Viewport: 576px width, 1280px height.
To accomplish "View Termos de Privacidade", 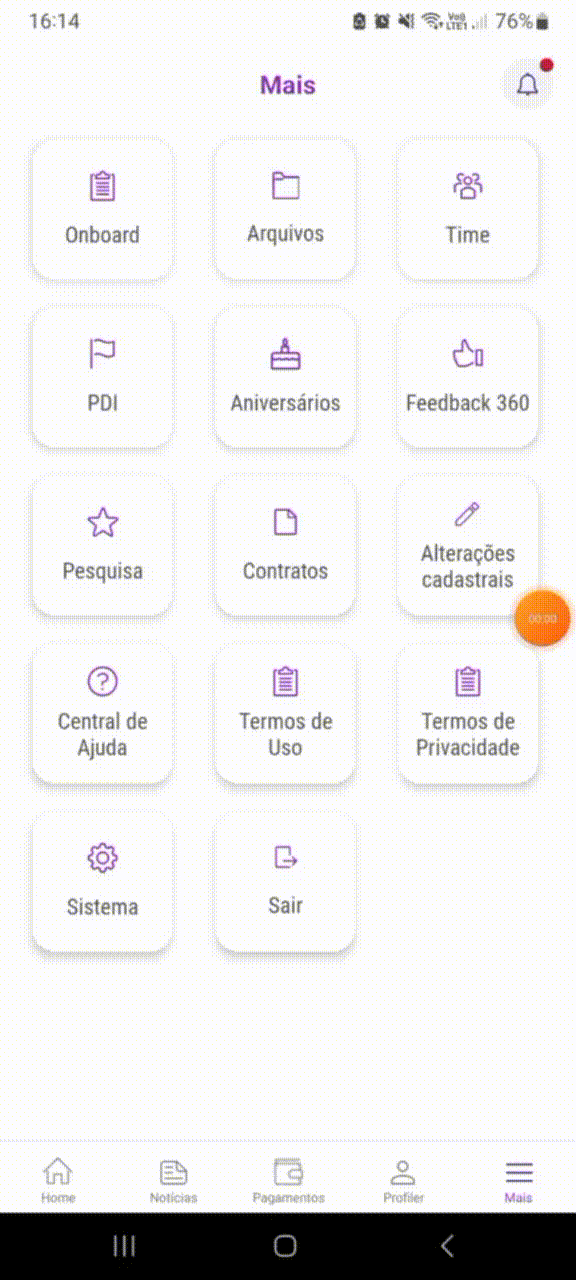I will pyautogui.click(x=467, y=713).
